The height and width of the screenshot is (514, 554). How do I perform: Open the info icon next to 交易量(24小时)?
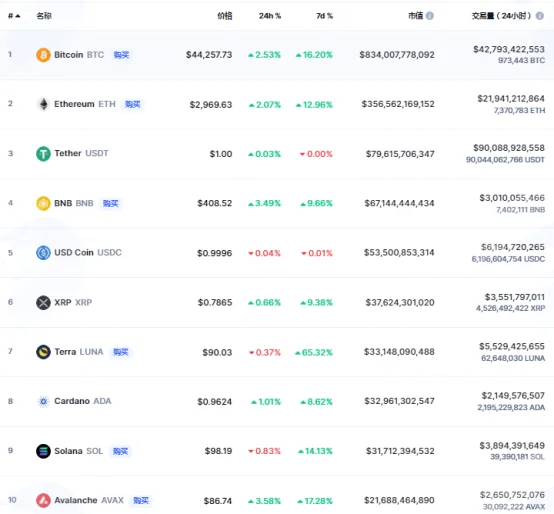tap(540, 16)
